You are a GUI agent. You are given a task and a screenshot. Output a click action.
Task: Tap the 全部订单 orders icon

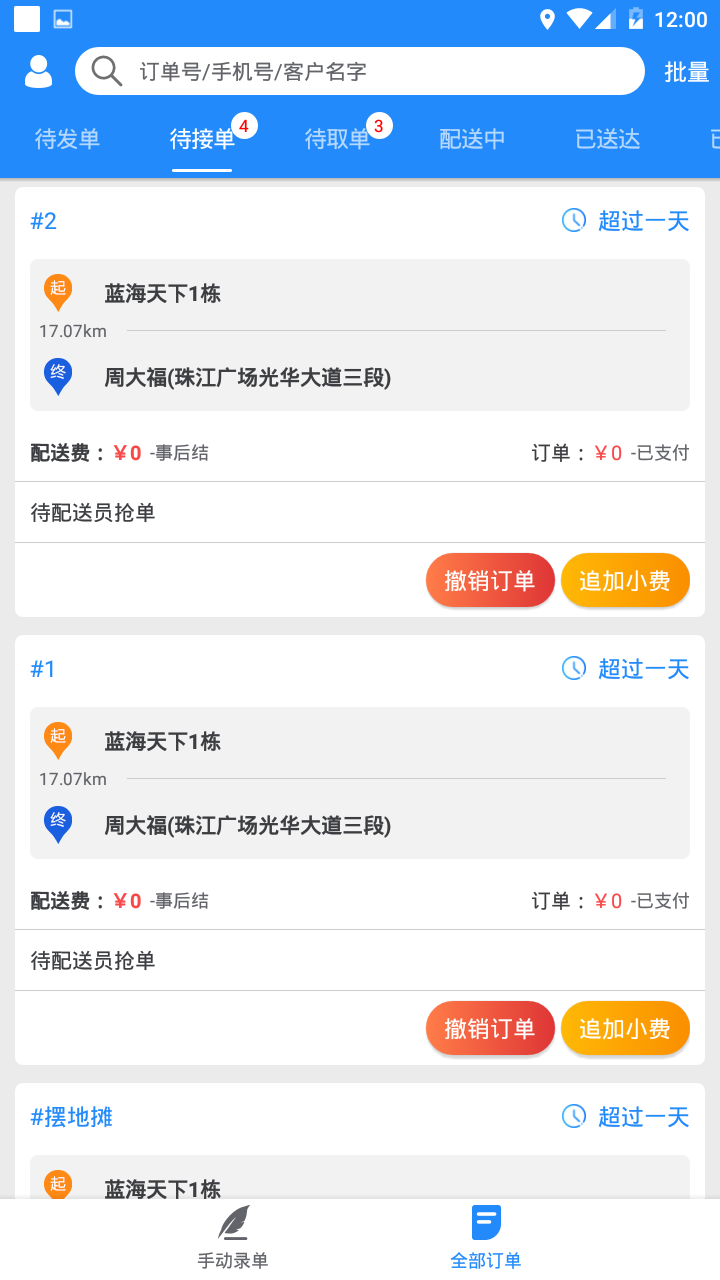484,1220
